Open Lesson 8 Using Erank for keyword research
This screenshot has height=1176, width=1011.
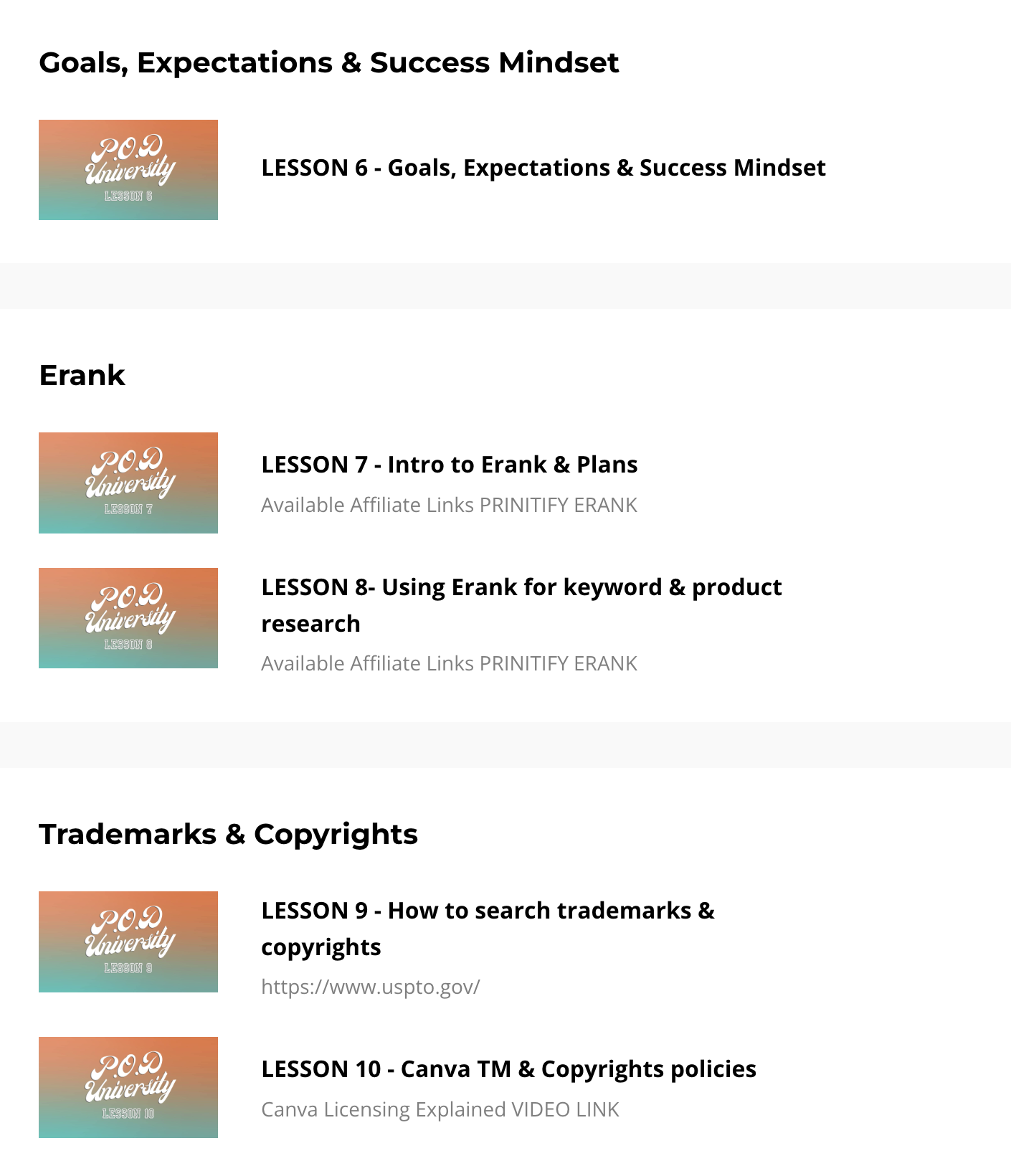(x=521, y=605)
